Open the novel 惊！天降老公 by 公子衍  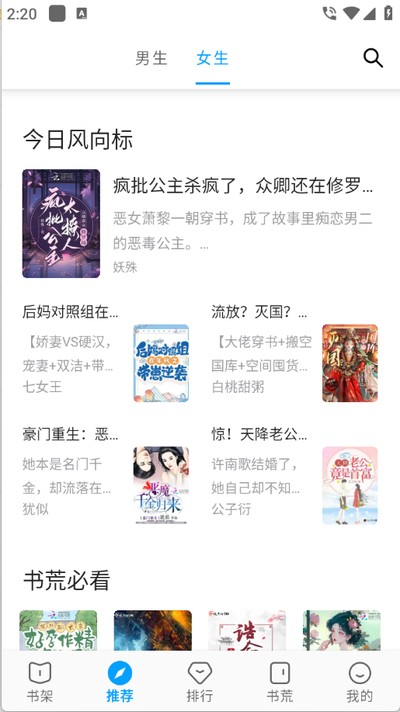click(x=295, y=475)
